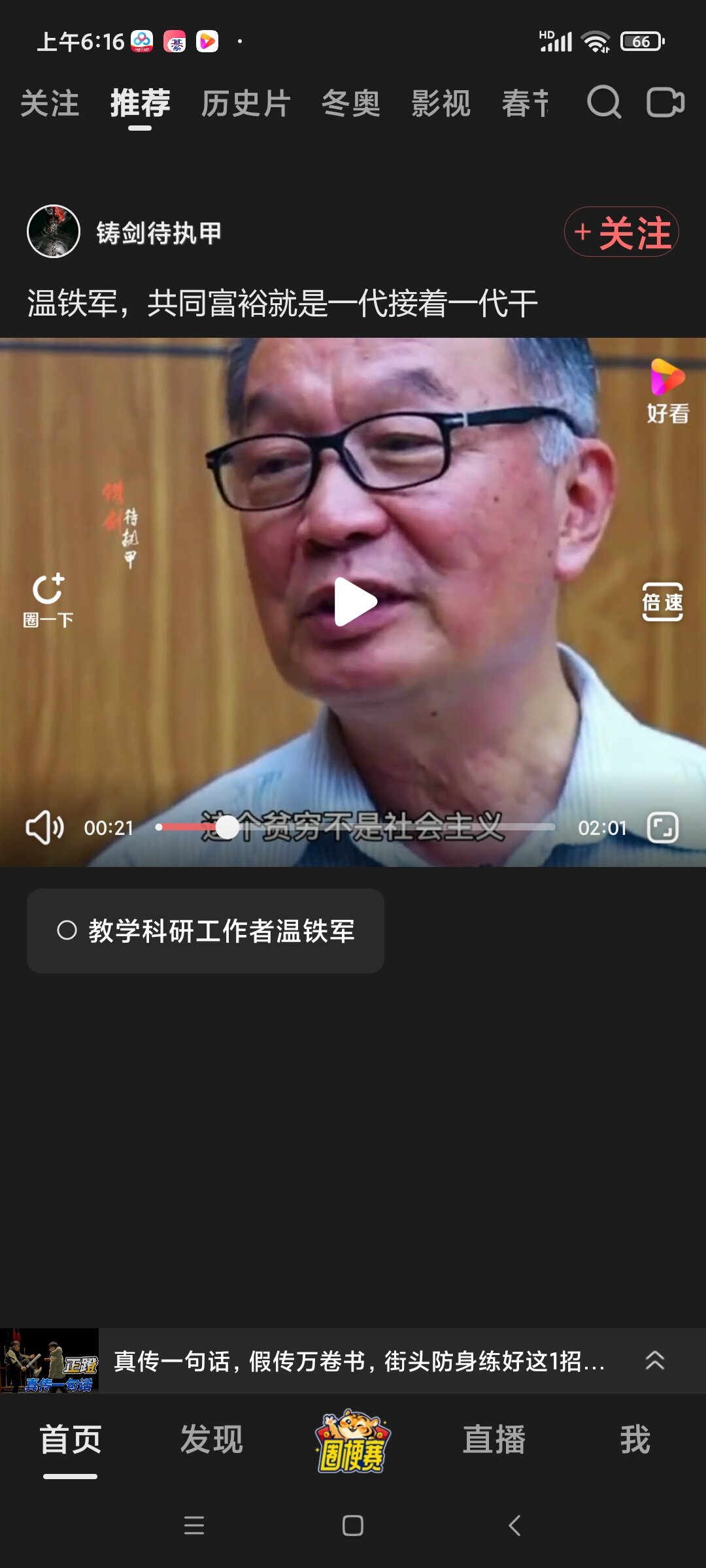Open the 教学科研工作者温铁军 tag chip
706x1568 pixels.
(x=205, y=931)
